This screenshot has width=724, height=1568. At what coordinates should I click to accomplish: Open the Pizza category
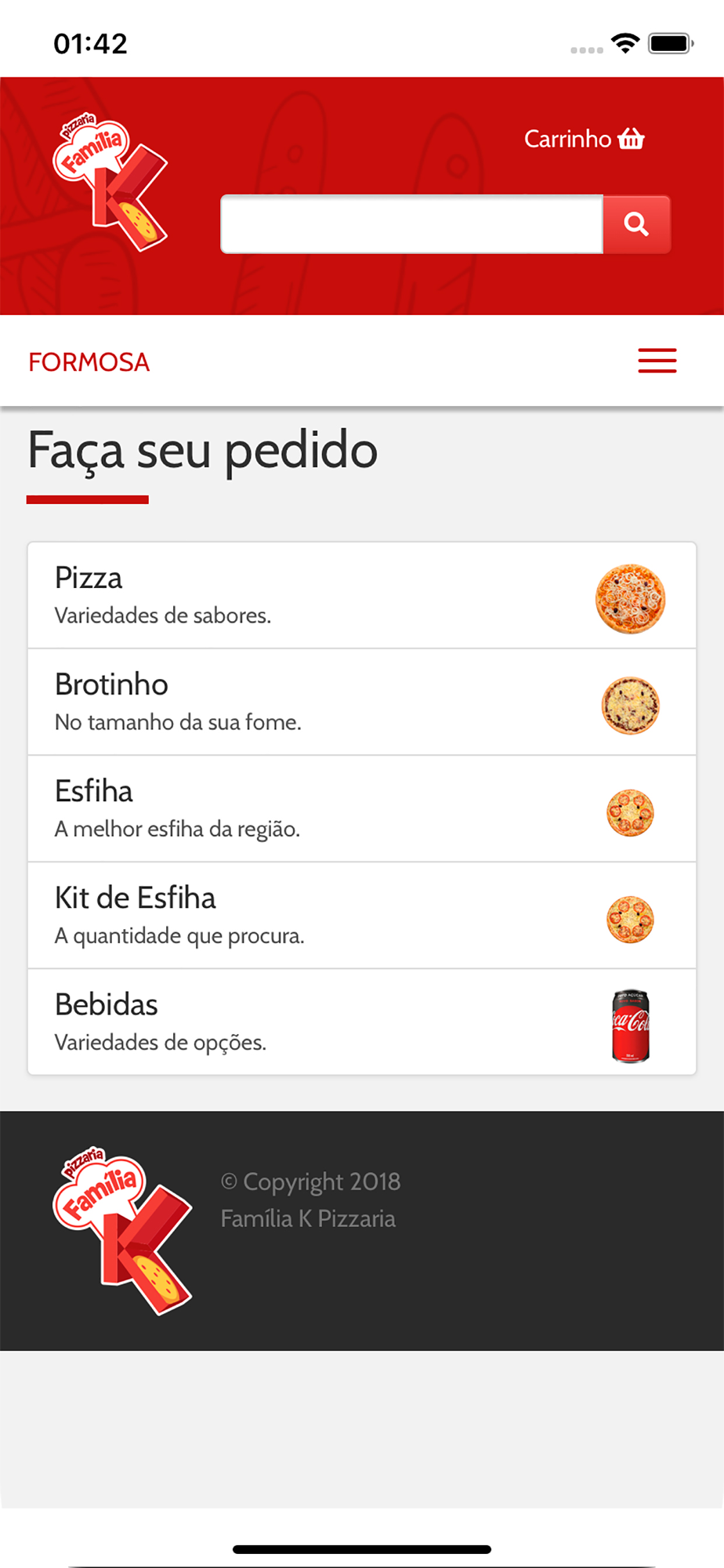(361, 596)
